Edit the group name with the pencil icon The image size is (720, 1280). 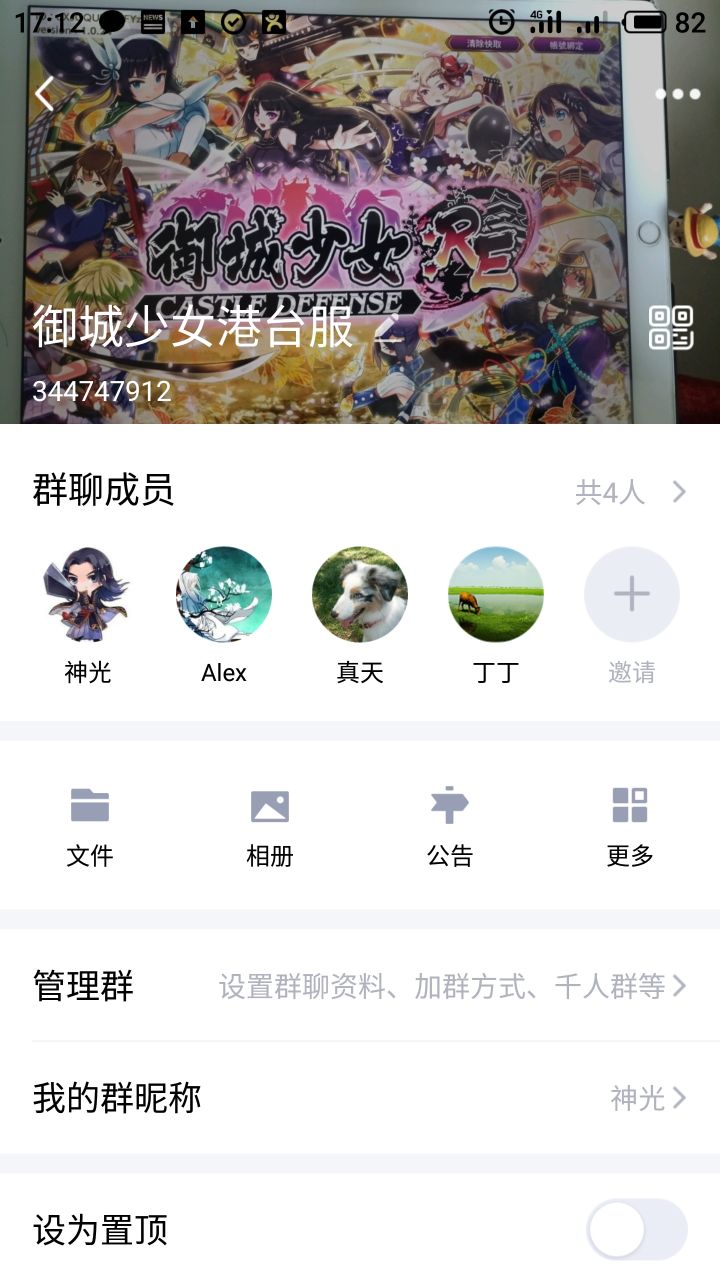coord(388,328)
